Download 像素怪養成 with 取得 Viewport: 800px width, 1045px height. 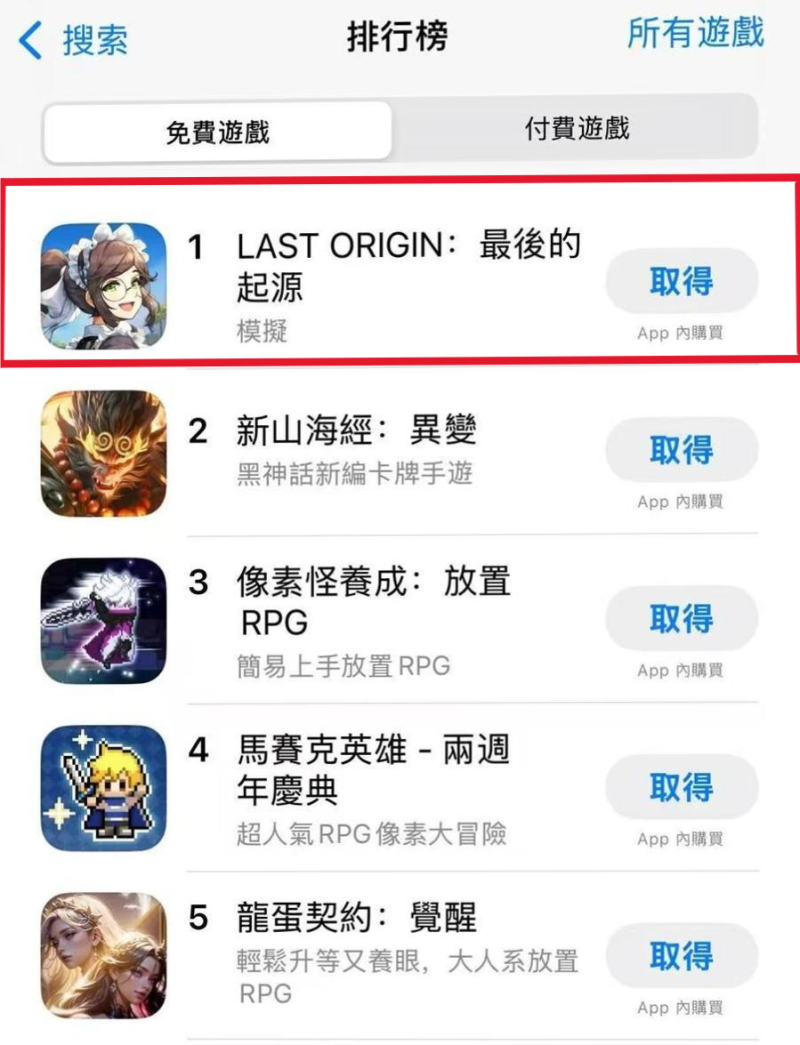pos(681,619)
